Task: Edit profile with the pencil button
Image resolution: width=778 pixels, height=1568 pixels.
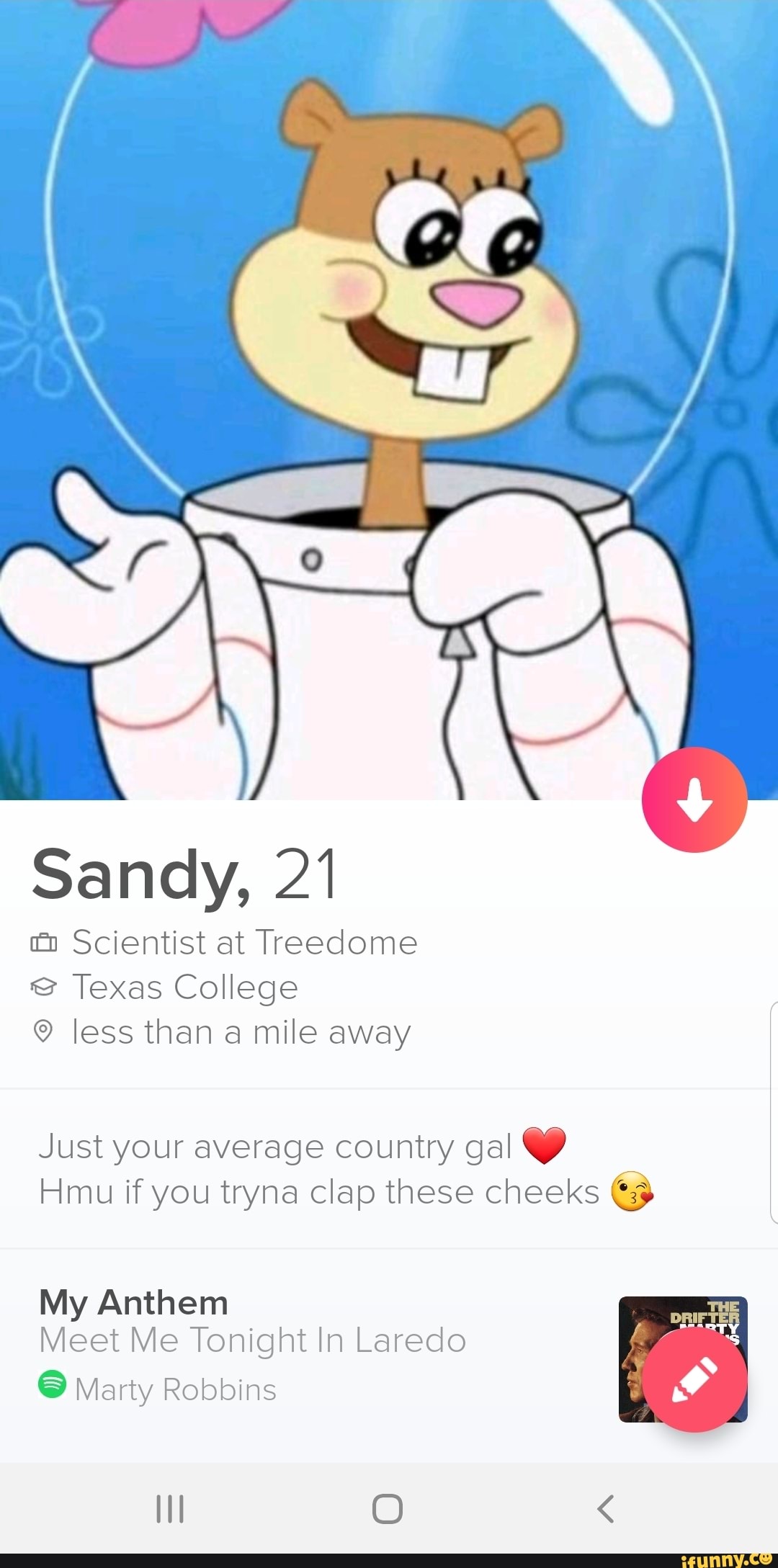Action: [694, 1379]
